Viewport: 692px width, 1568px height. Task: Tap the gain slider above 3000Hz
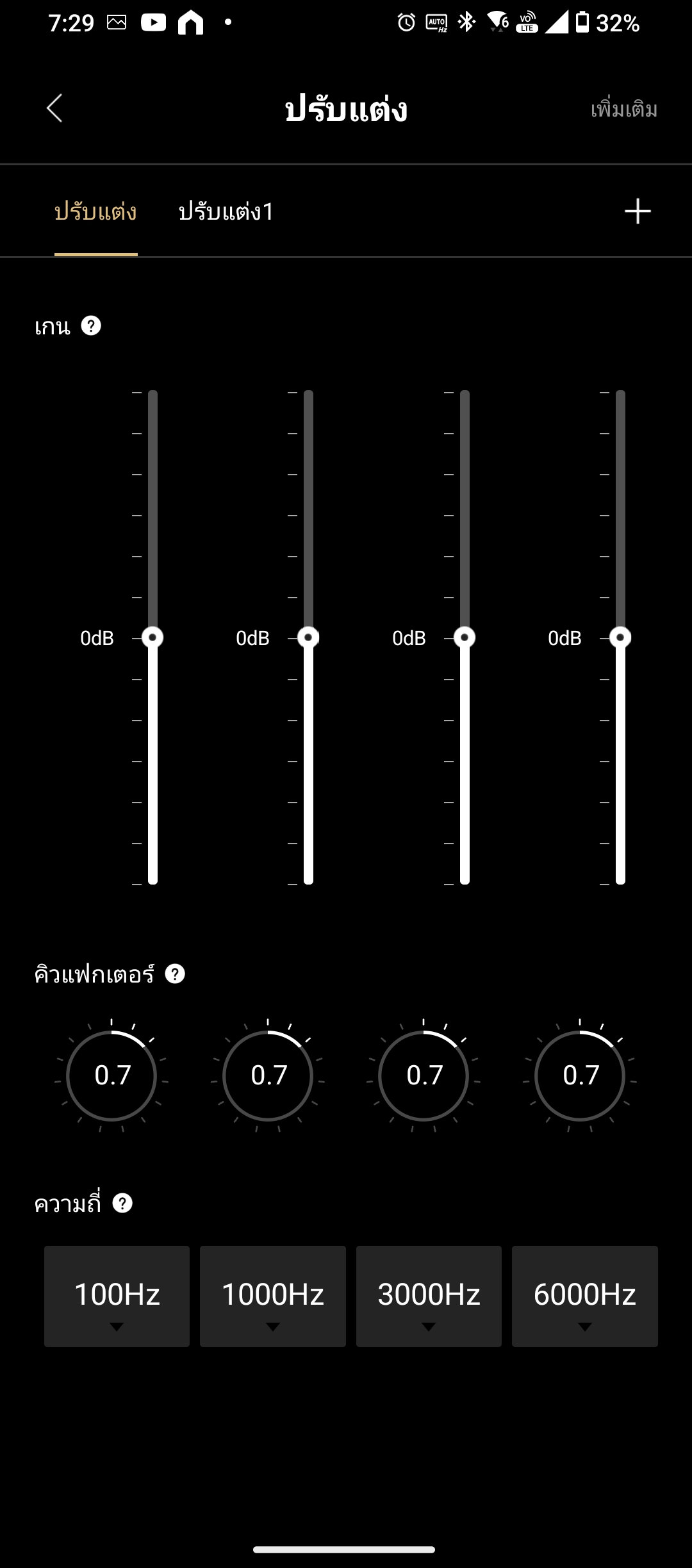click(x=465, y=637)
